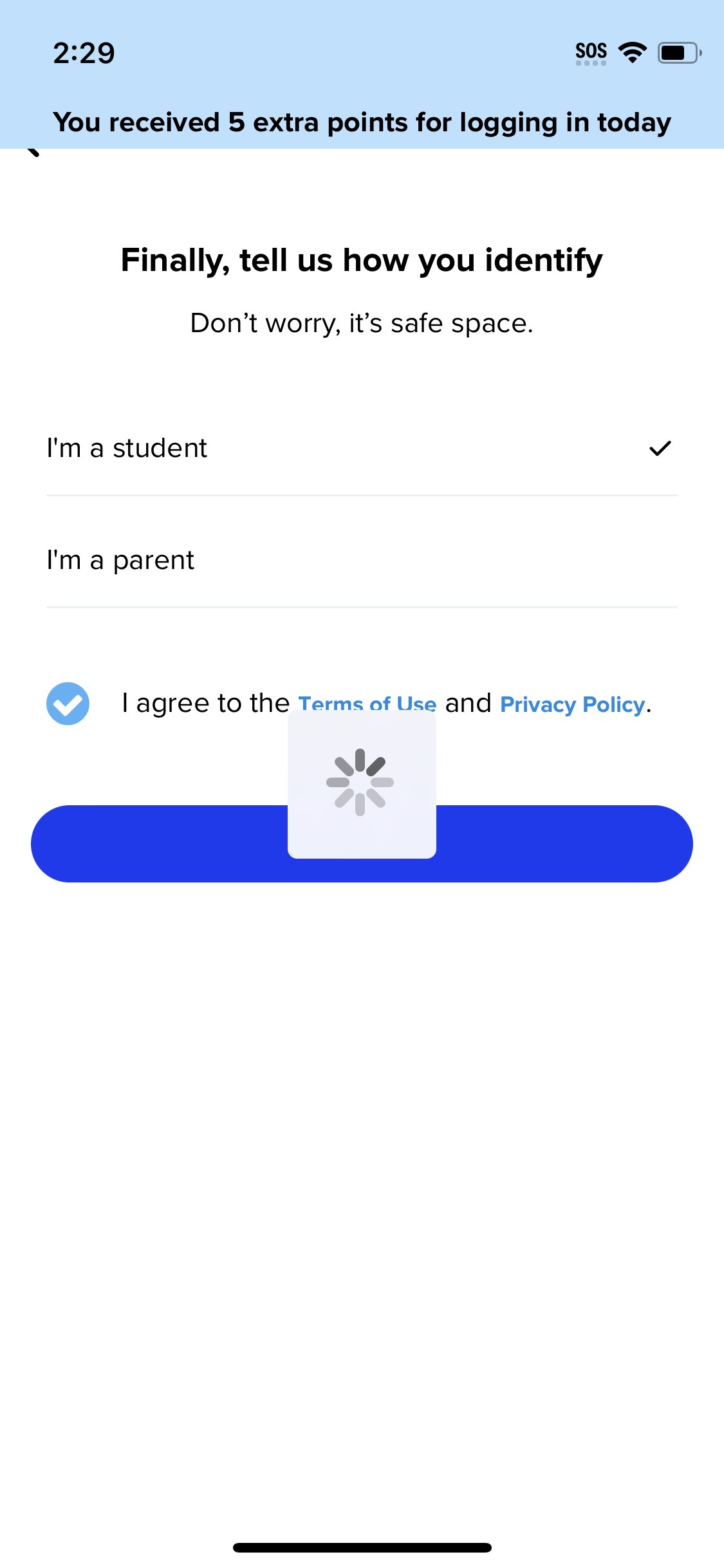Uncheck the Terms of Use agreement checkbox
Viewport: 724px width, 1568px height.
[x=68, y=704]
